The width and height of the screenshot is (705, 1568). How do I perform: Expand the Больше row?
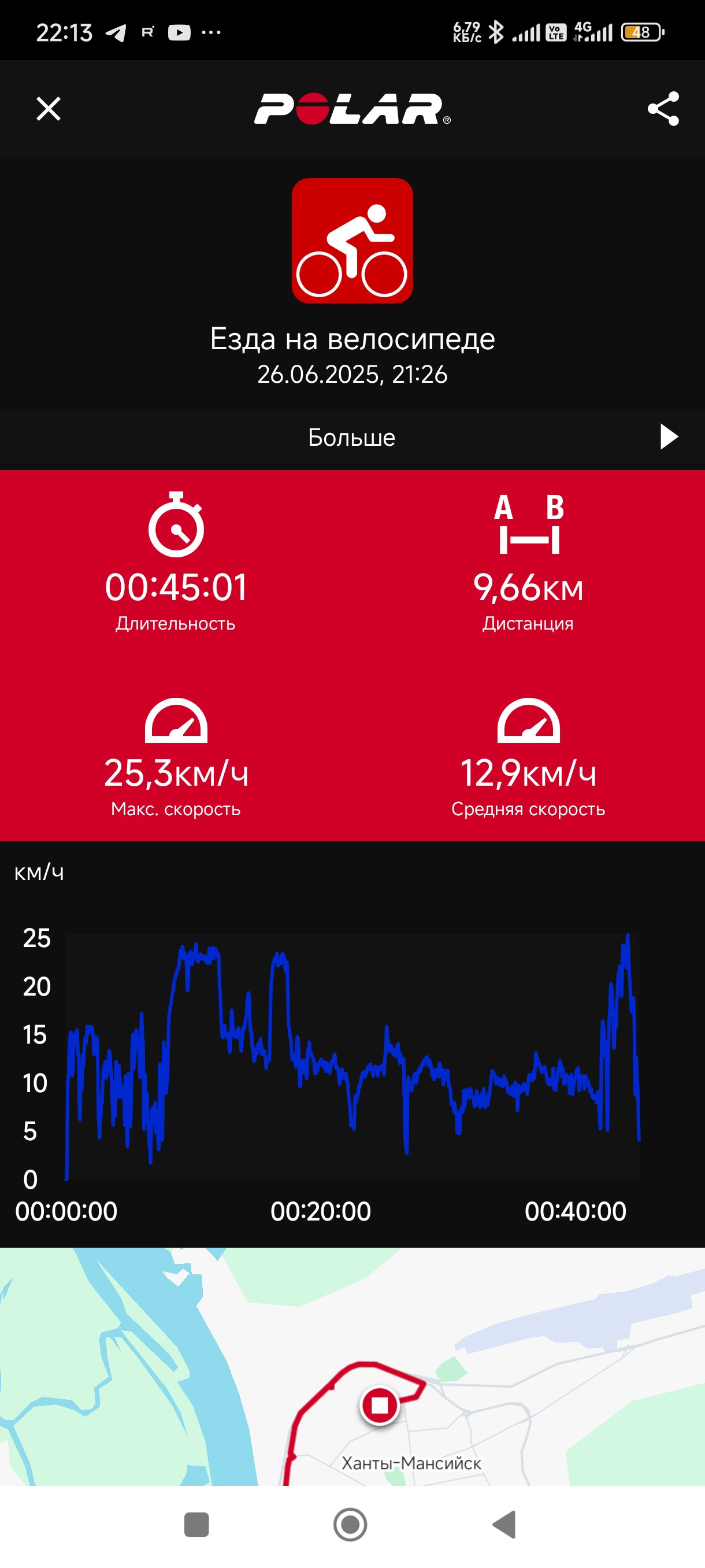point(352,437)
